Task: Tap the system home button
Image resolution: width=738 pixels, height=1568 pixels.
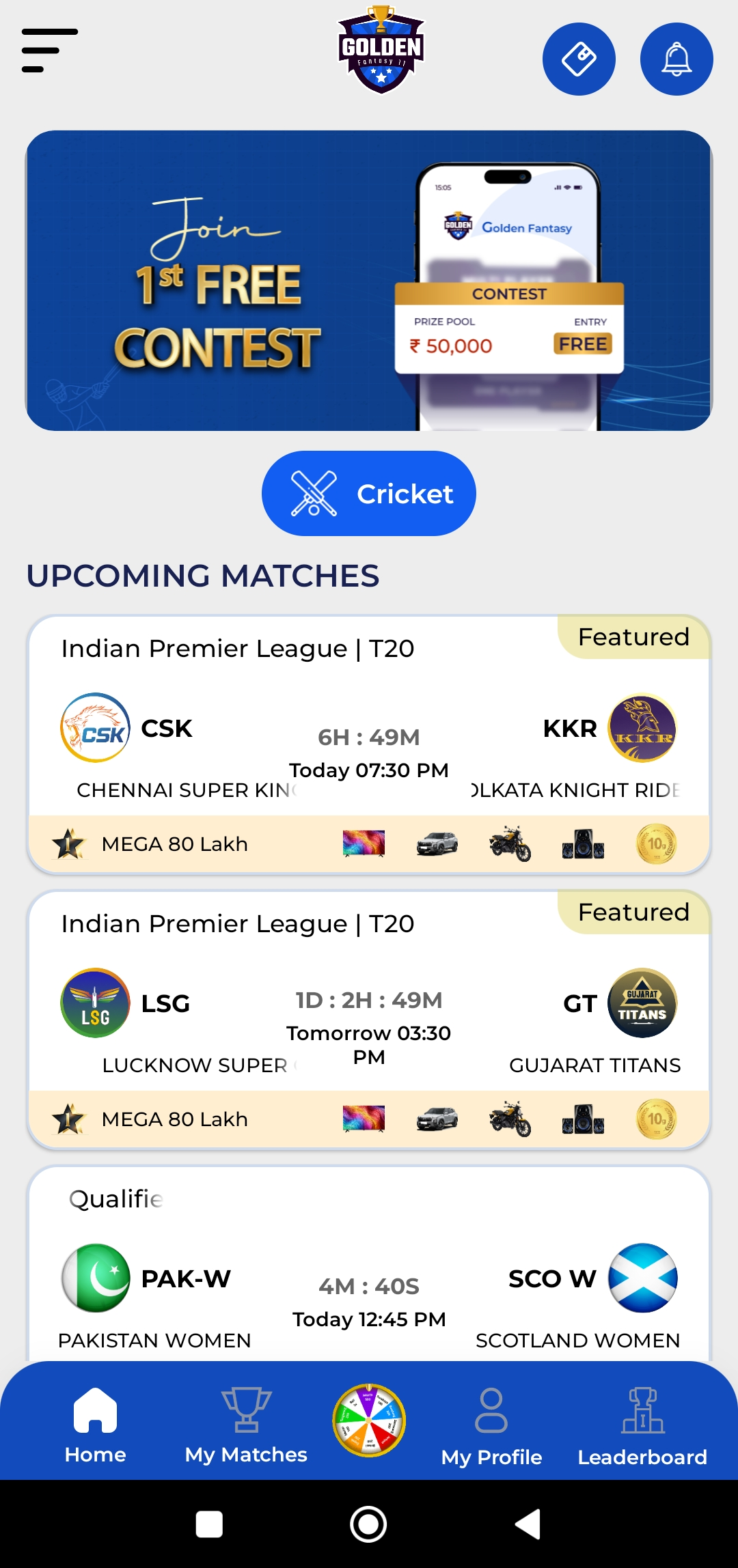Action: [369, 1524]
